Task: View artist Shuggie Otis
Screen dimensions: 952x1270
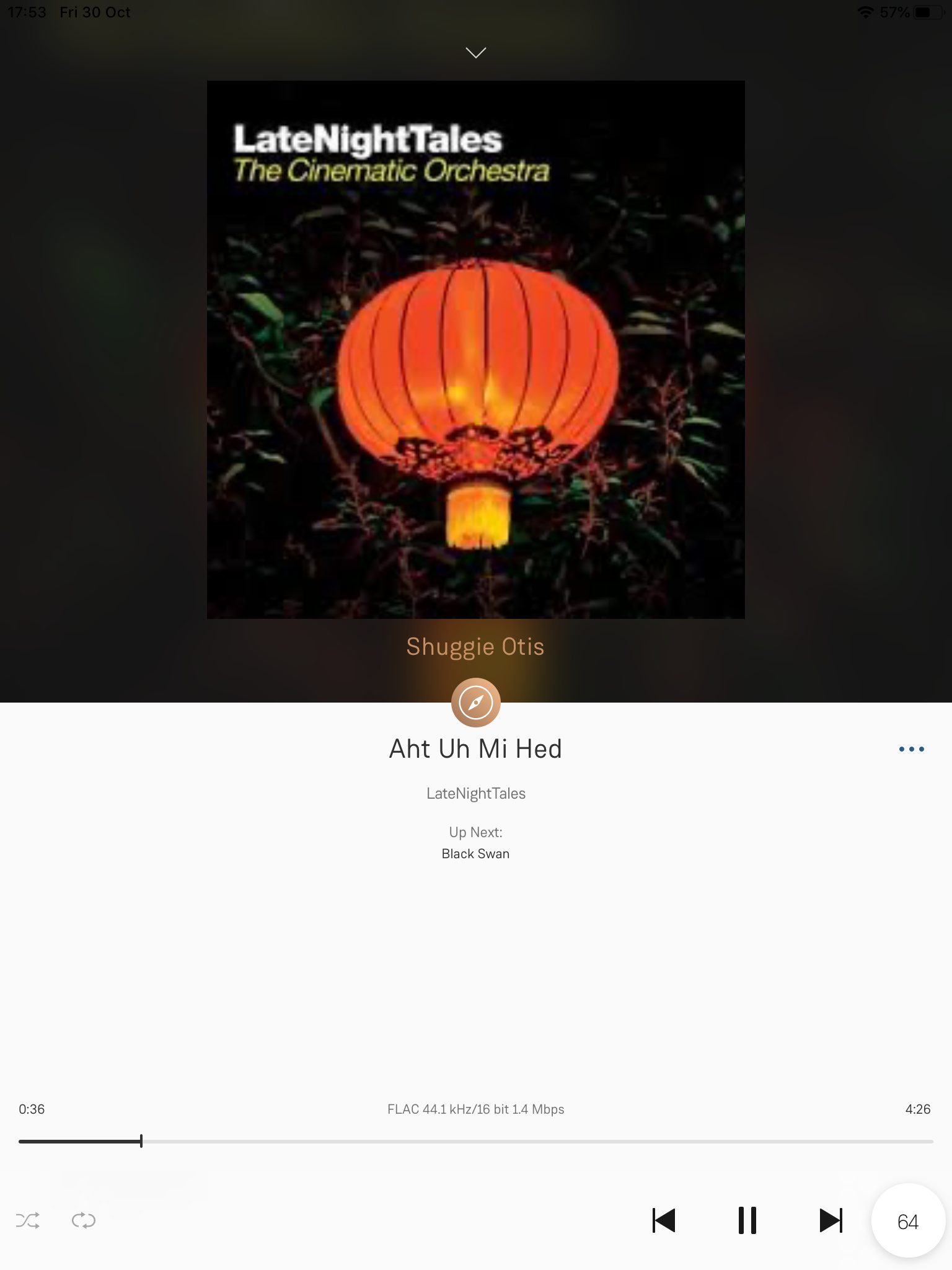Action: pos(475,647)
